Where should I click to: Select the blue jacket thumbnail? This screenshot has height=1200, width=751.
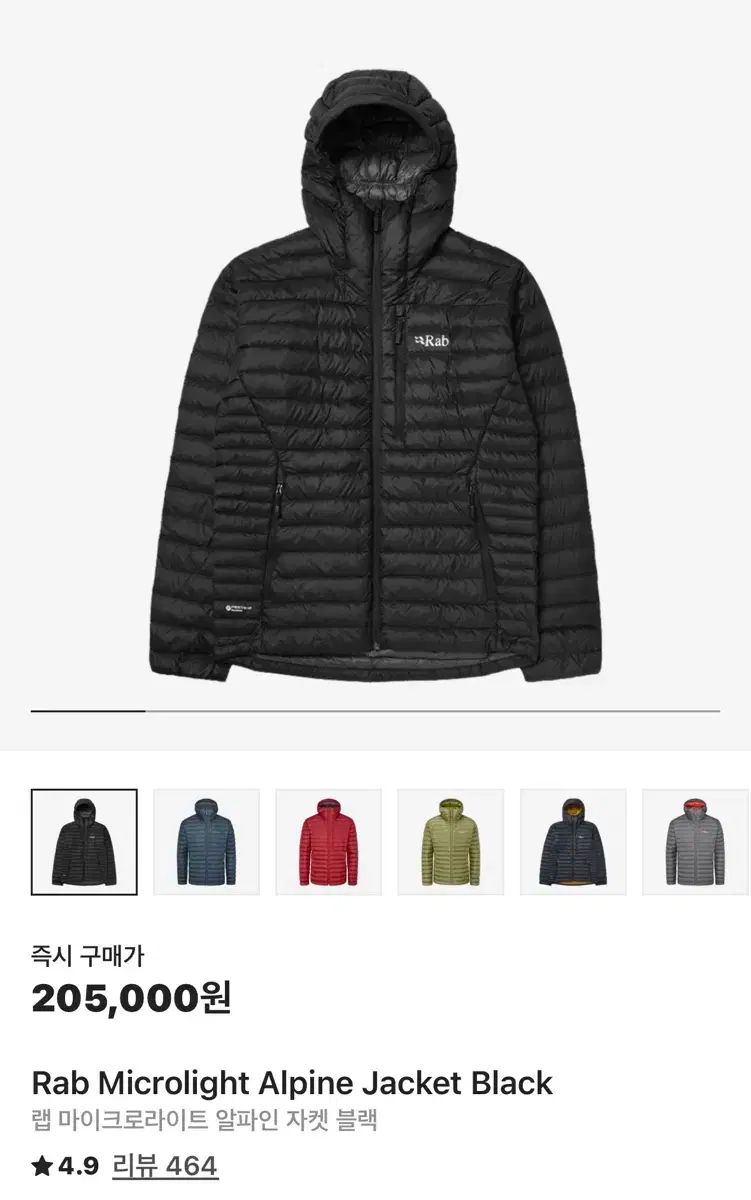(206, 842)
